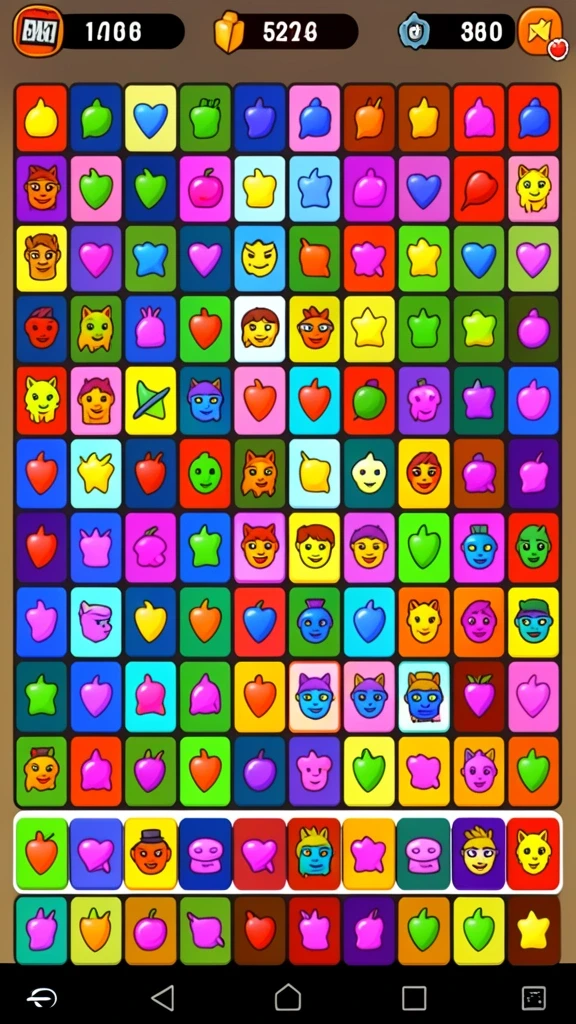Screen dimensions: 576x1024
Task: Choose the pink pig face on the cyan tile
Action: pos(95,622)
